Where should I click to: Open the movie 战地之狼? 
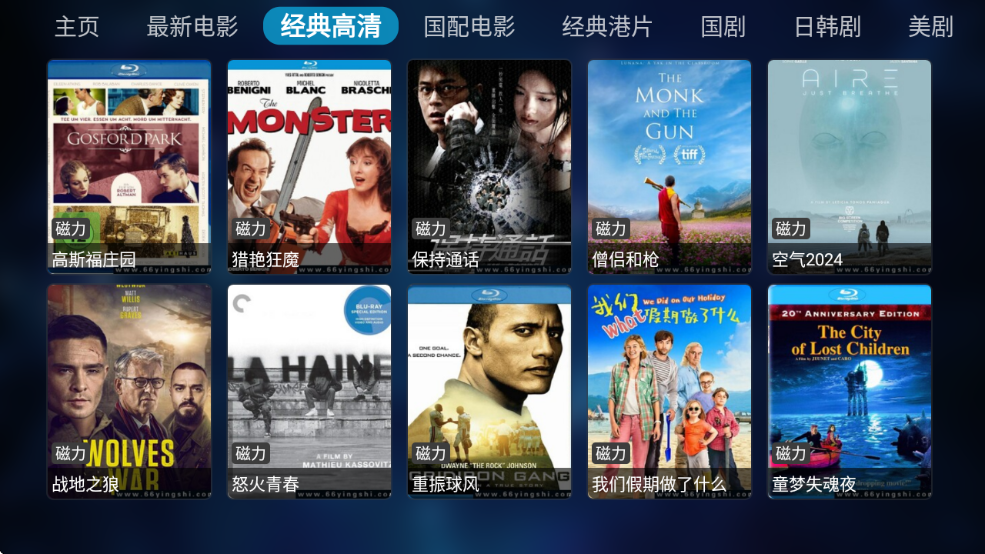click(129, 391)
